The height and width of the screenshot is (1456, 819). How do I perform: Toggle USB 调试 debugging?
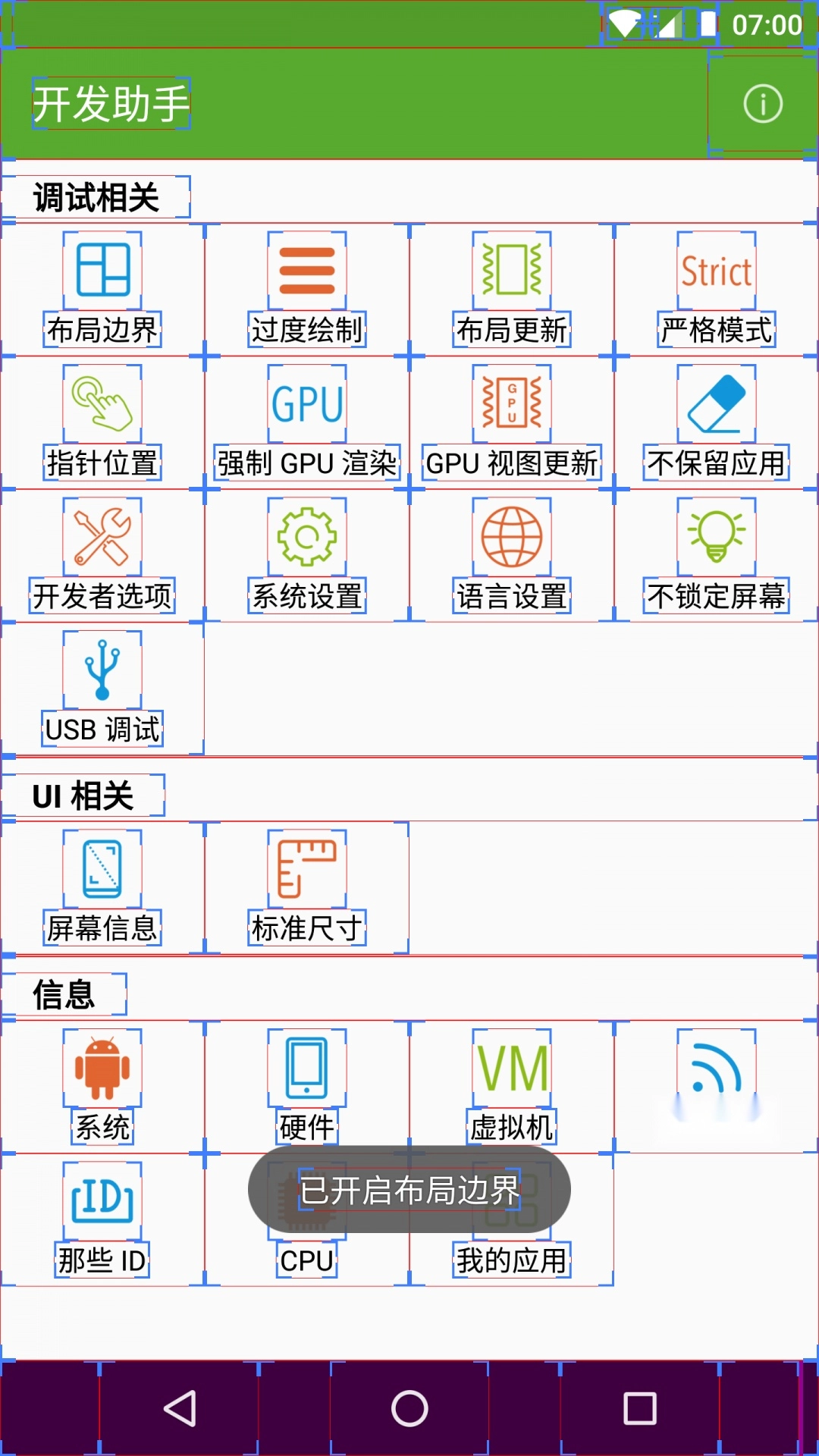(102, 689)
